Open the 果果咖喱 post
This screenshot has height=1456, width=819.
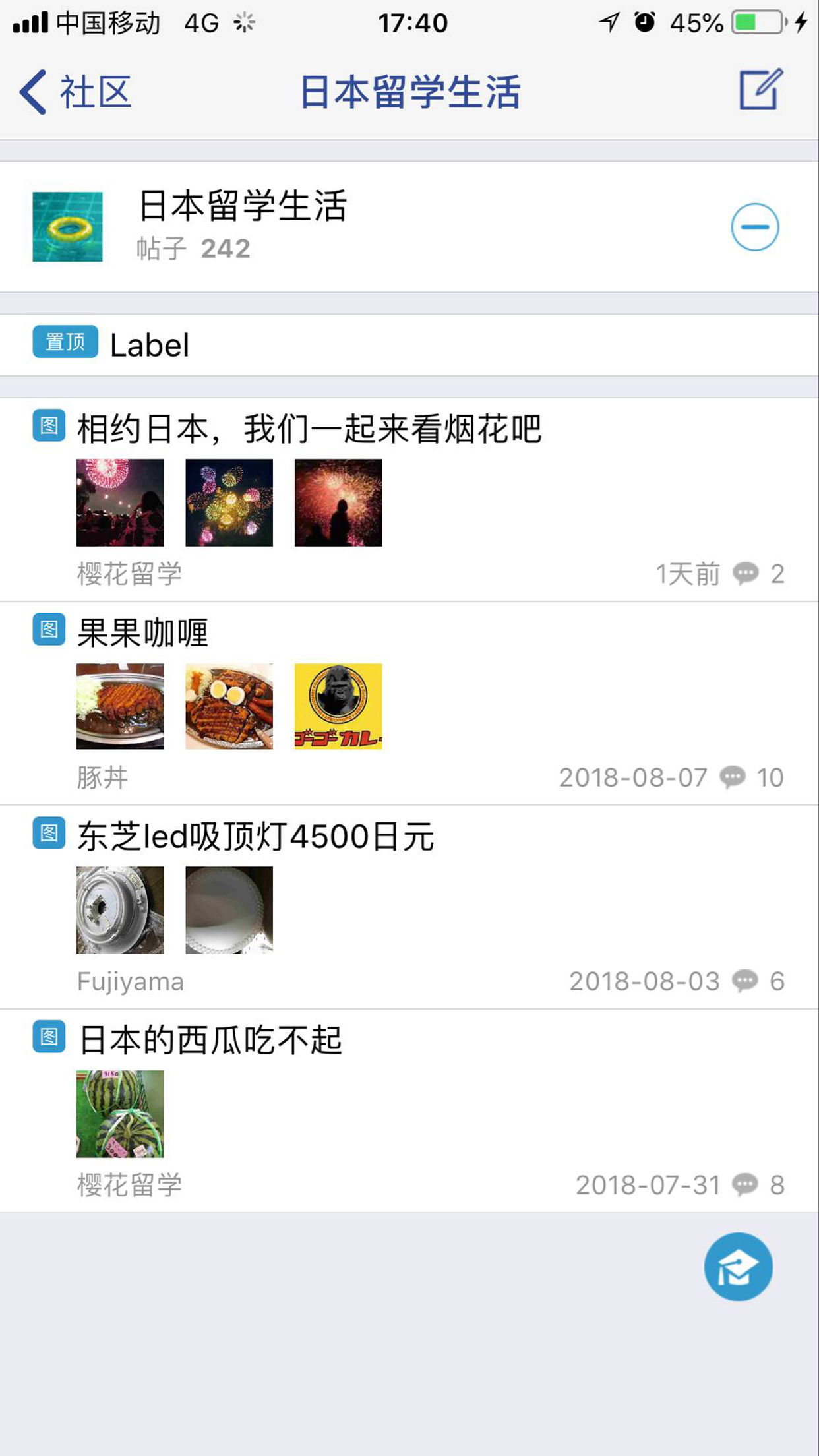click(x=142, y=633)
